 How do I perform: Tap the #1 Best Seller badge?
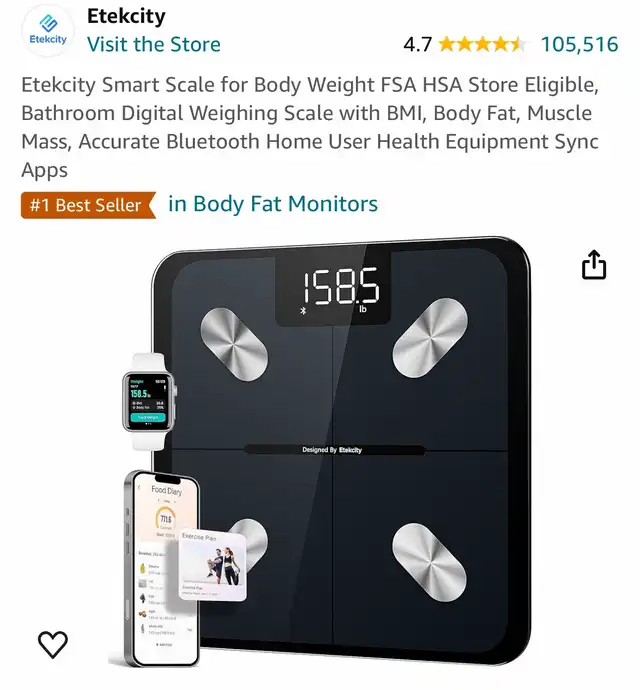click(x=86, y=205)
